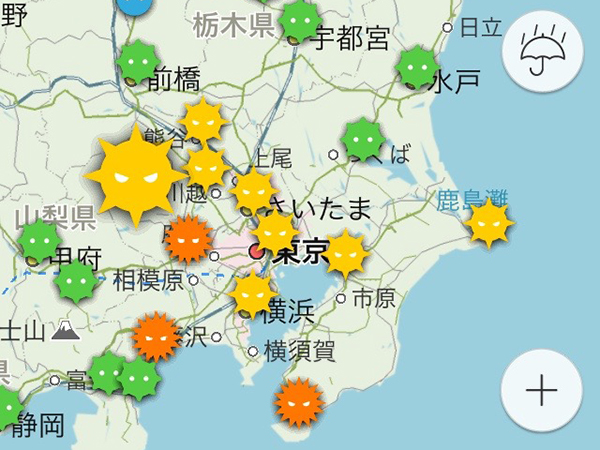Viewport: 600px width, 450px height.
Task: Select the green marker above 宇都宮
Action: (x=299, y=22)
